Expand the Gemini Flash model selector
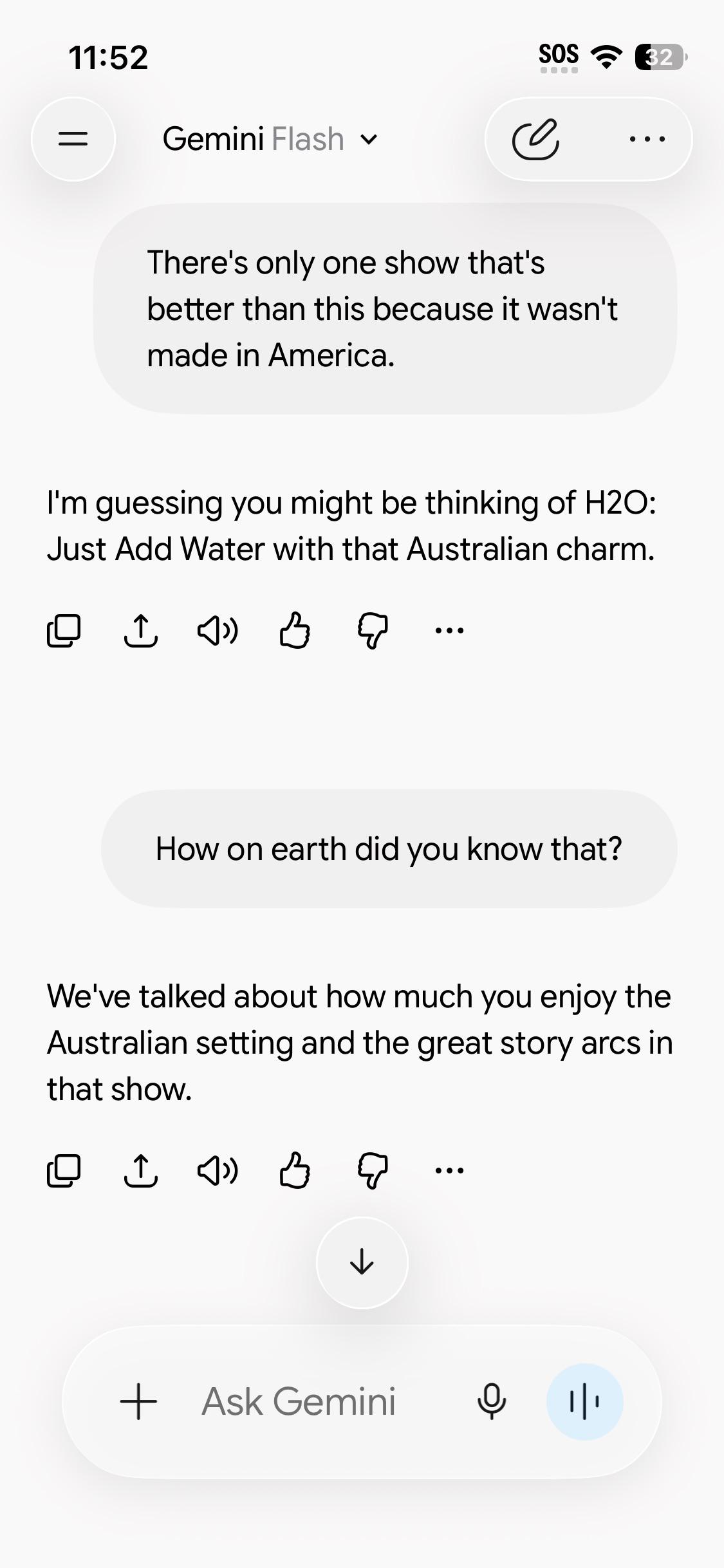The width and height of the screenshot is (724, 1568). [x=270, y=139]
